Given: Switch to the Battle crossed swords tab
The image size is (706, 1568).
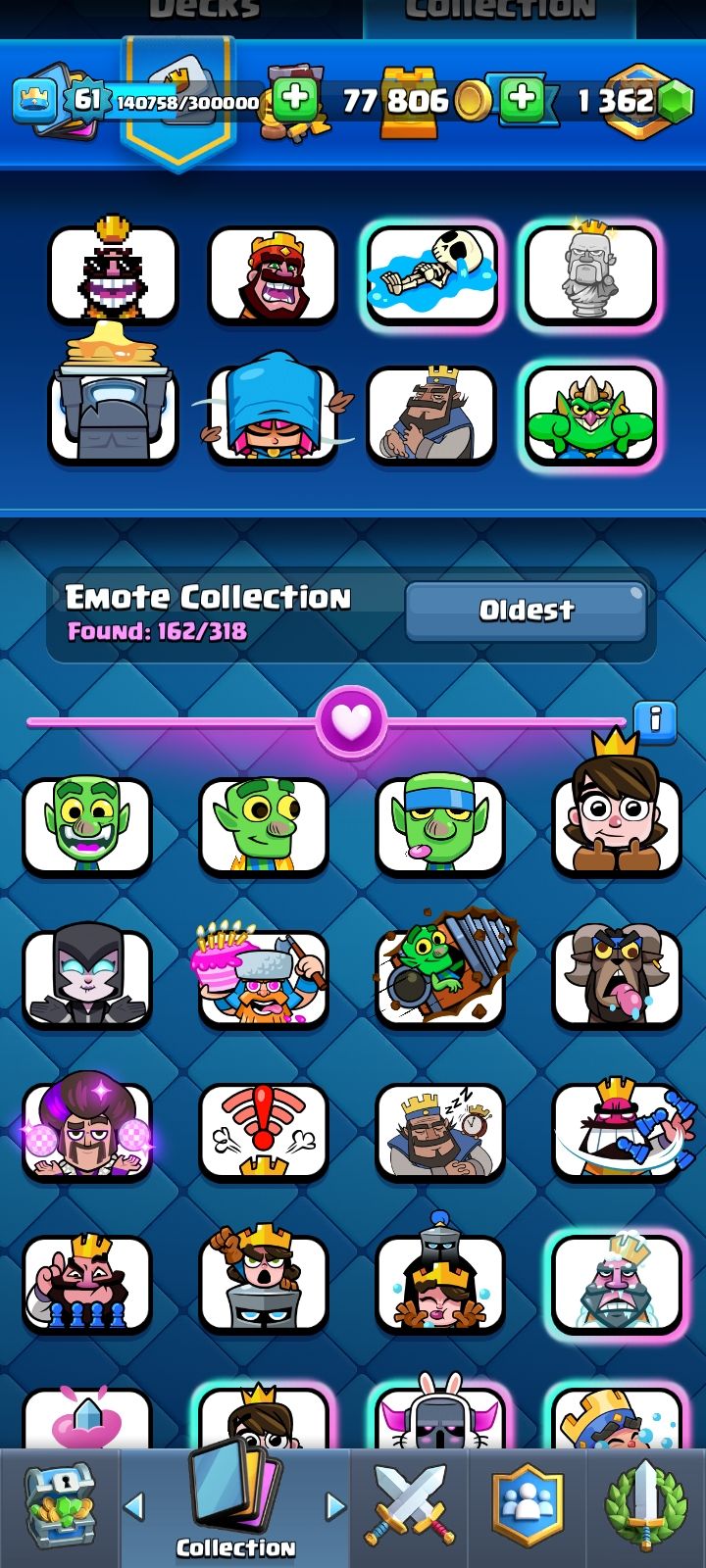Looking at the screenshot, I should click(409, 1507).
